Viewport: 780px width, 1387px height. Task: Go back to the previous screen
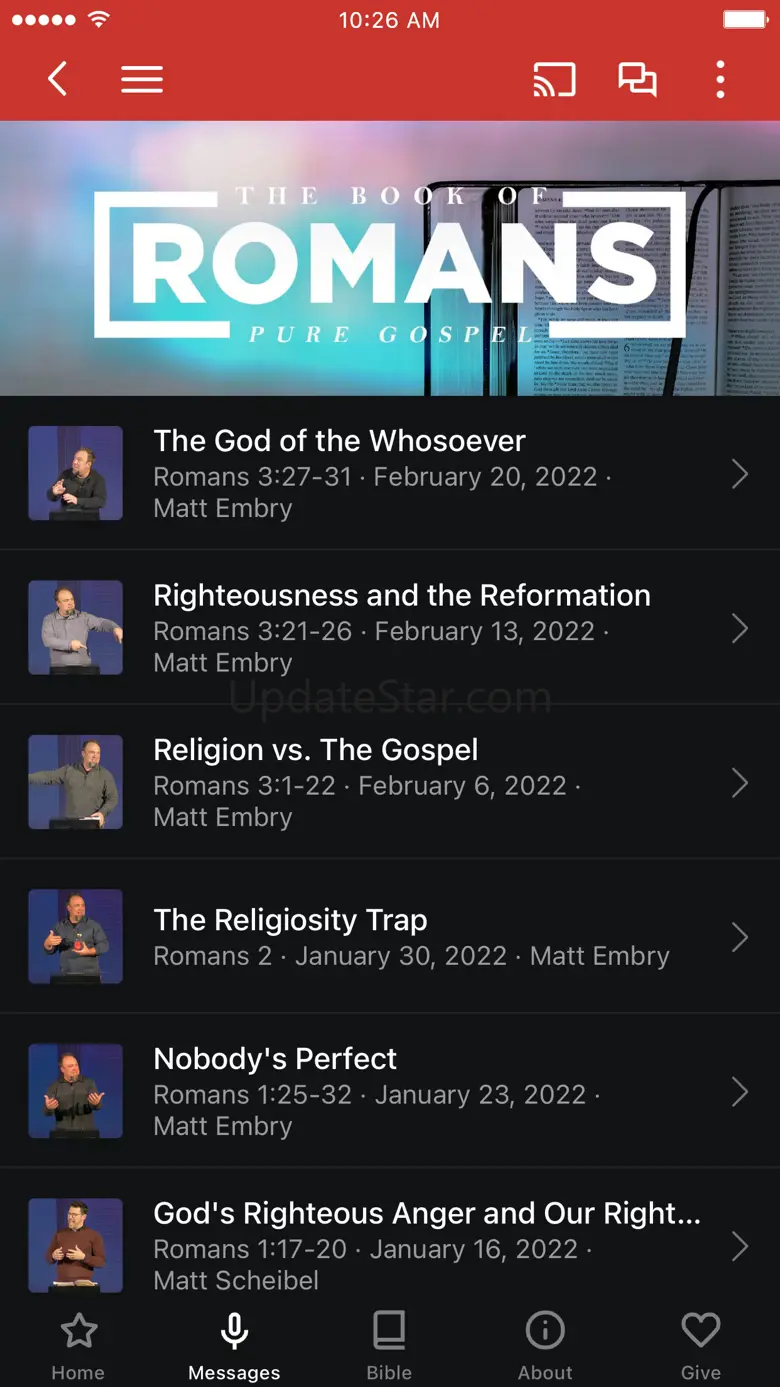58,79
